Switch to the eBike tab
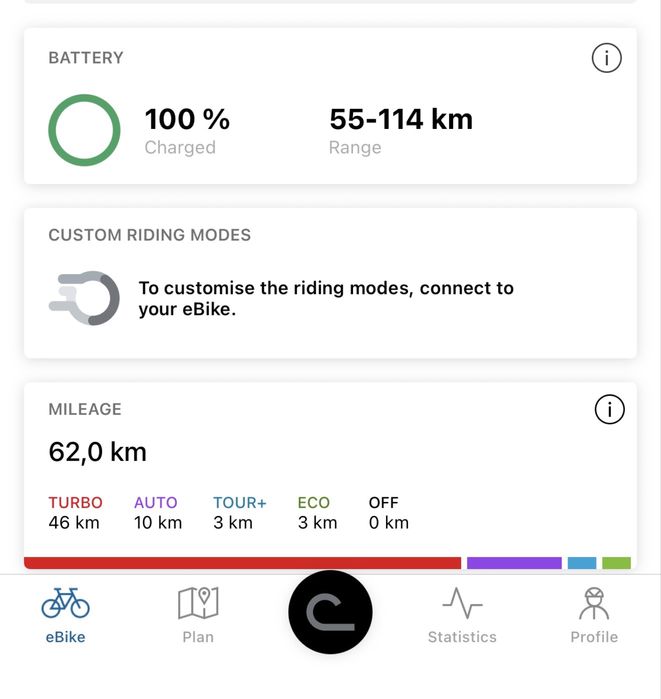Viewport: 661px width, 699px height. [65, 615]
